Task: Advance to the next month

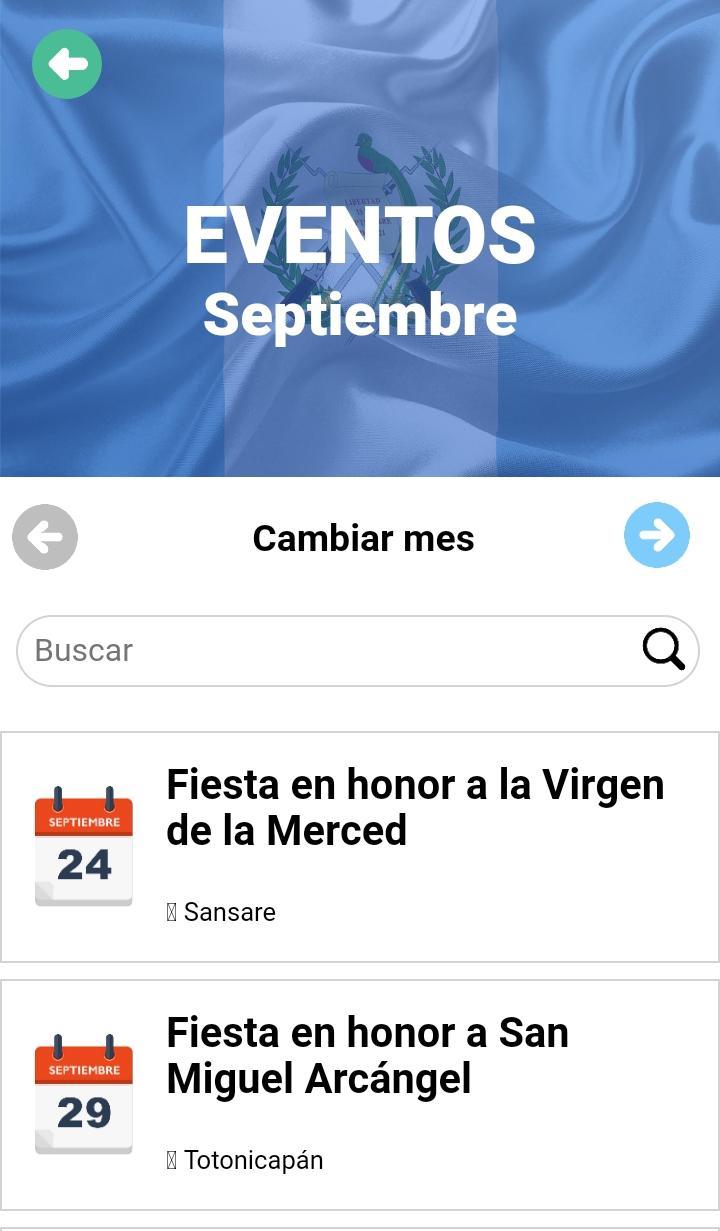Action: coord(657,535)
